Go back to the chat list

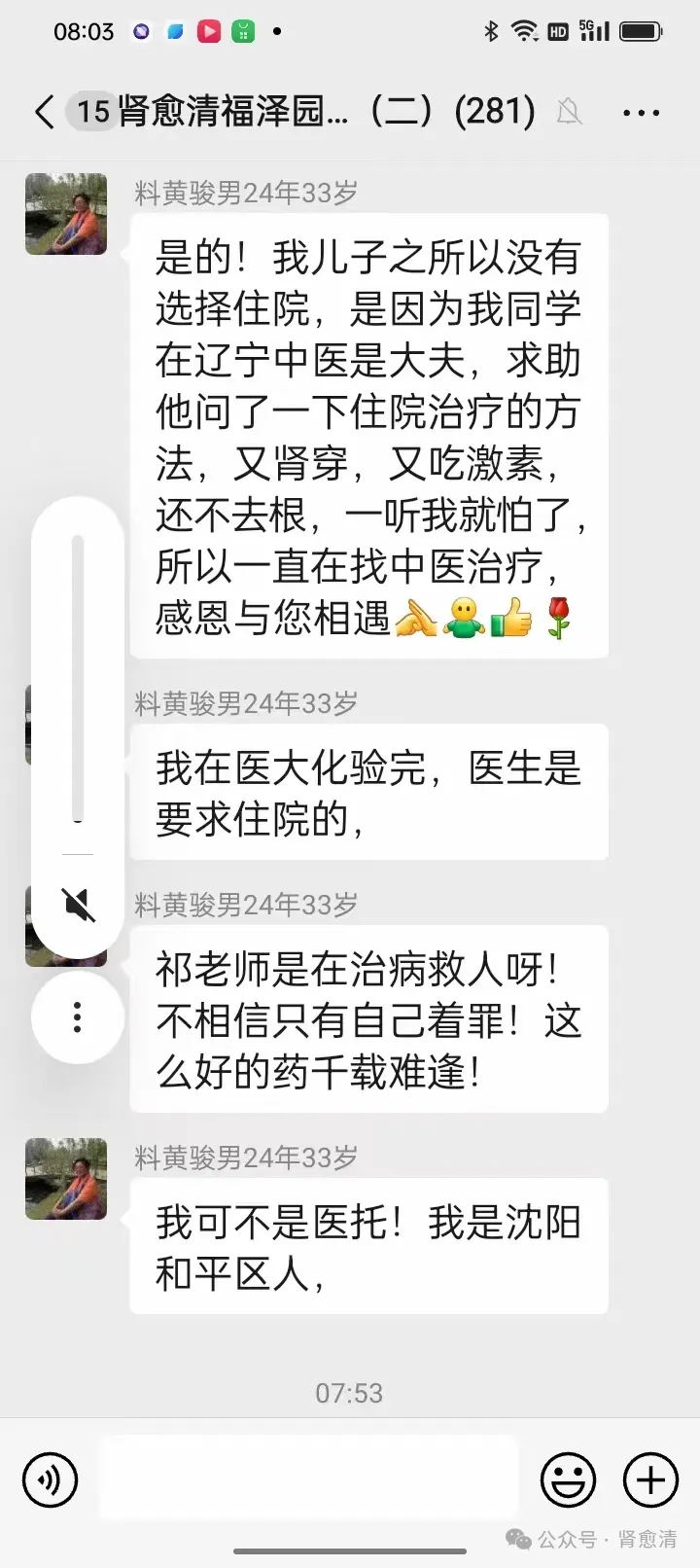coord(44,112)
